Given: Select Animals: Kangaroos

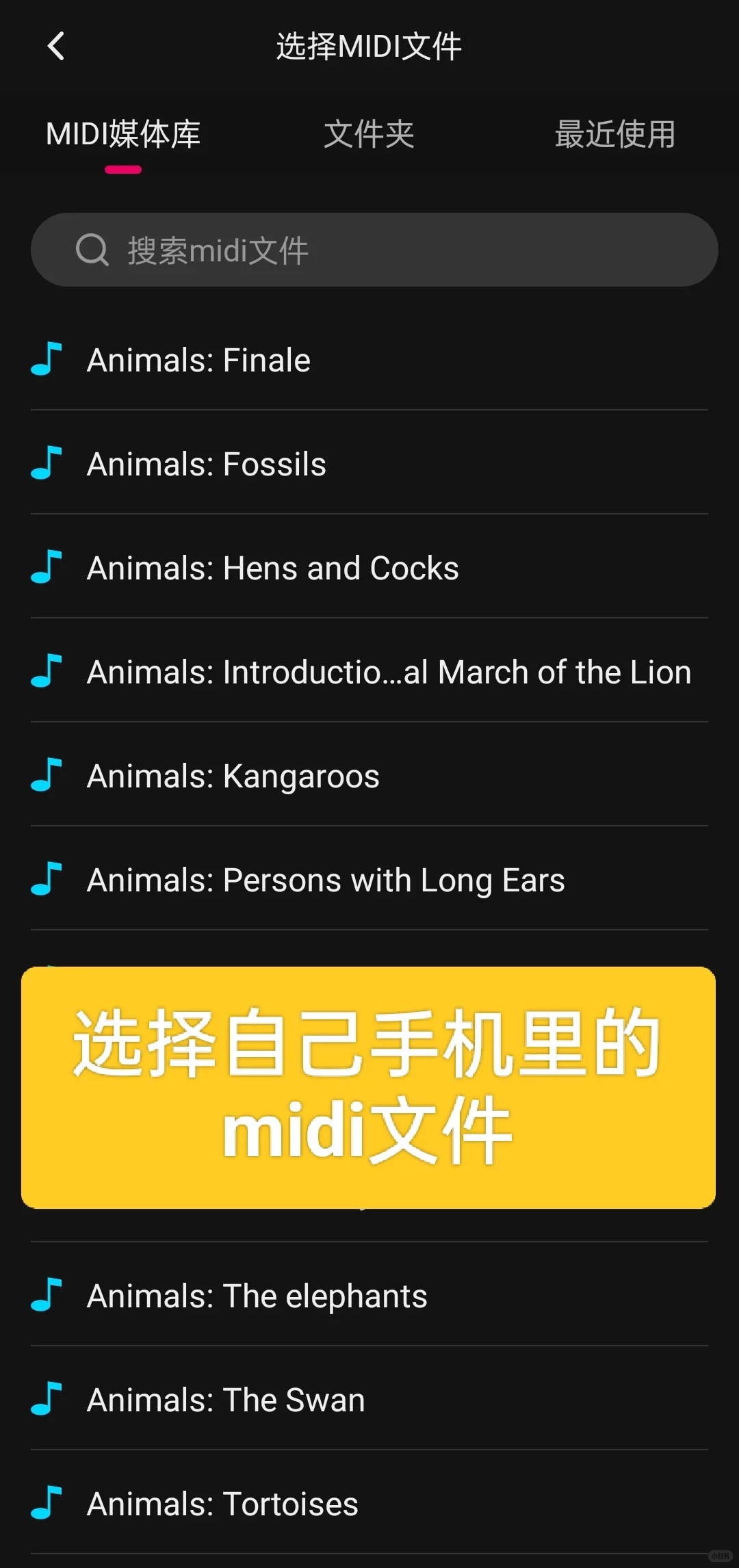Looking at the screenshot, I should [x=369, y=776].
